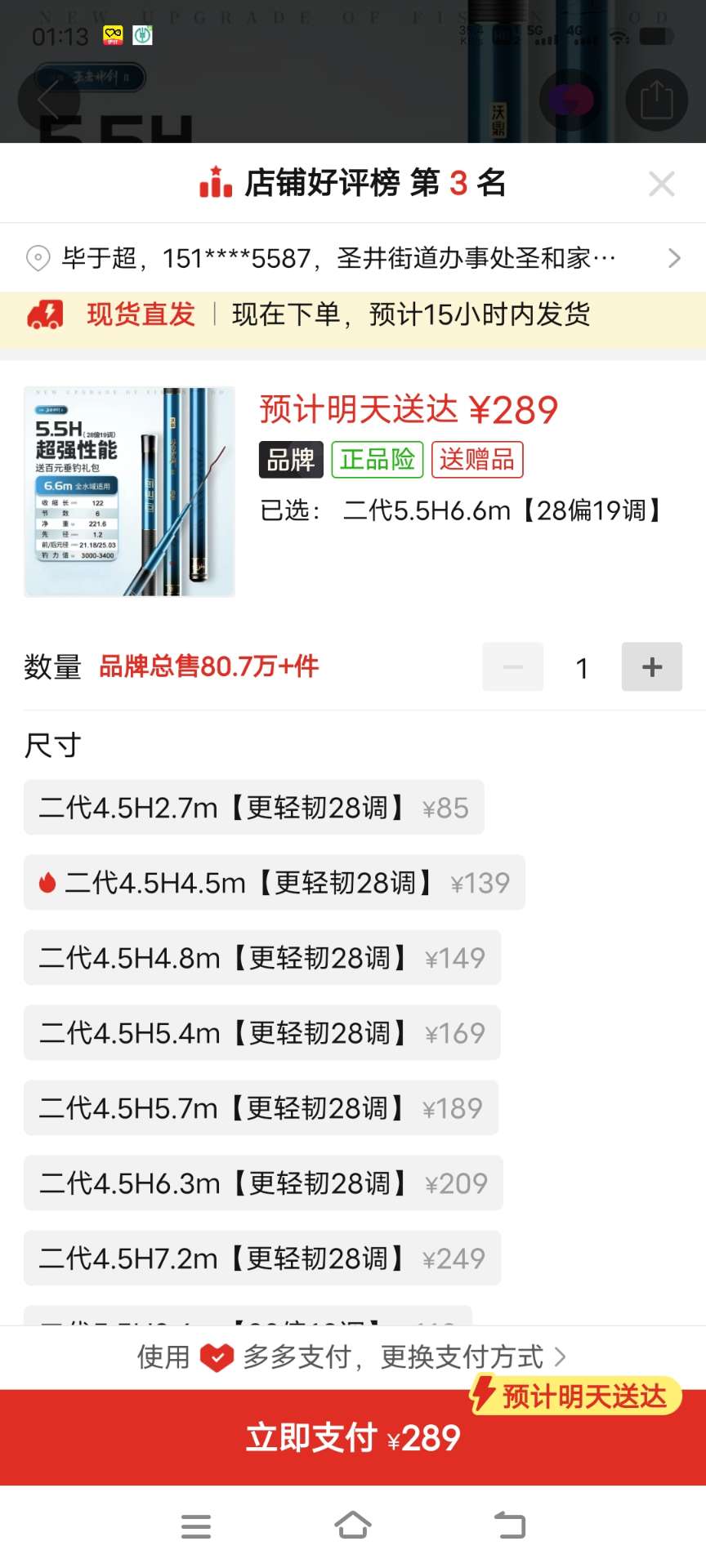
Task: Go to the system home screen
Action: pyautogui.click(x=353, y=1526)
